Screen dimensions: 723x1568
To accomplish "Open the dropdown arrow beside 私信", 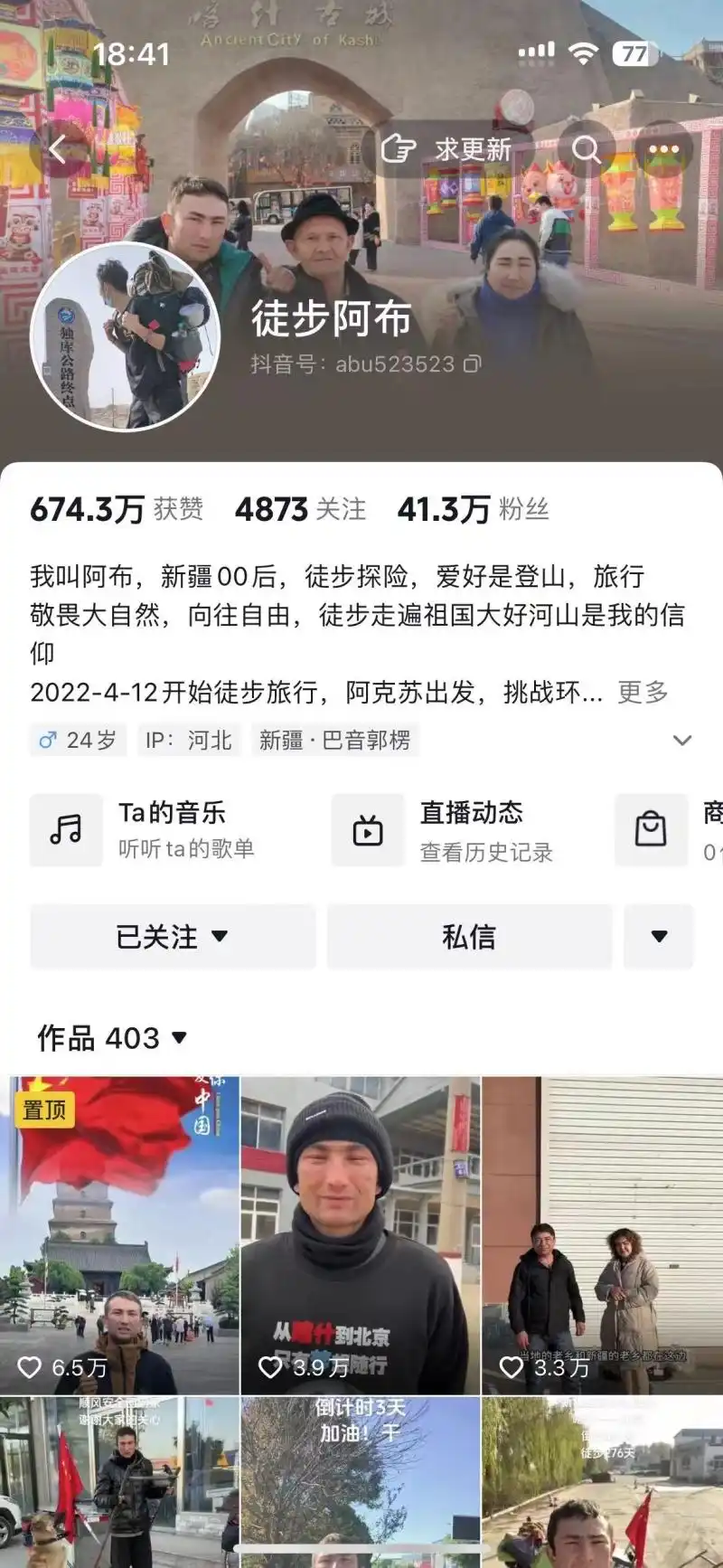I will (x=659, y=937).
